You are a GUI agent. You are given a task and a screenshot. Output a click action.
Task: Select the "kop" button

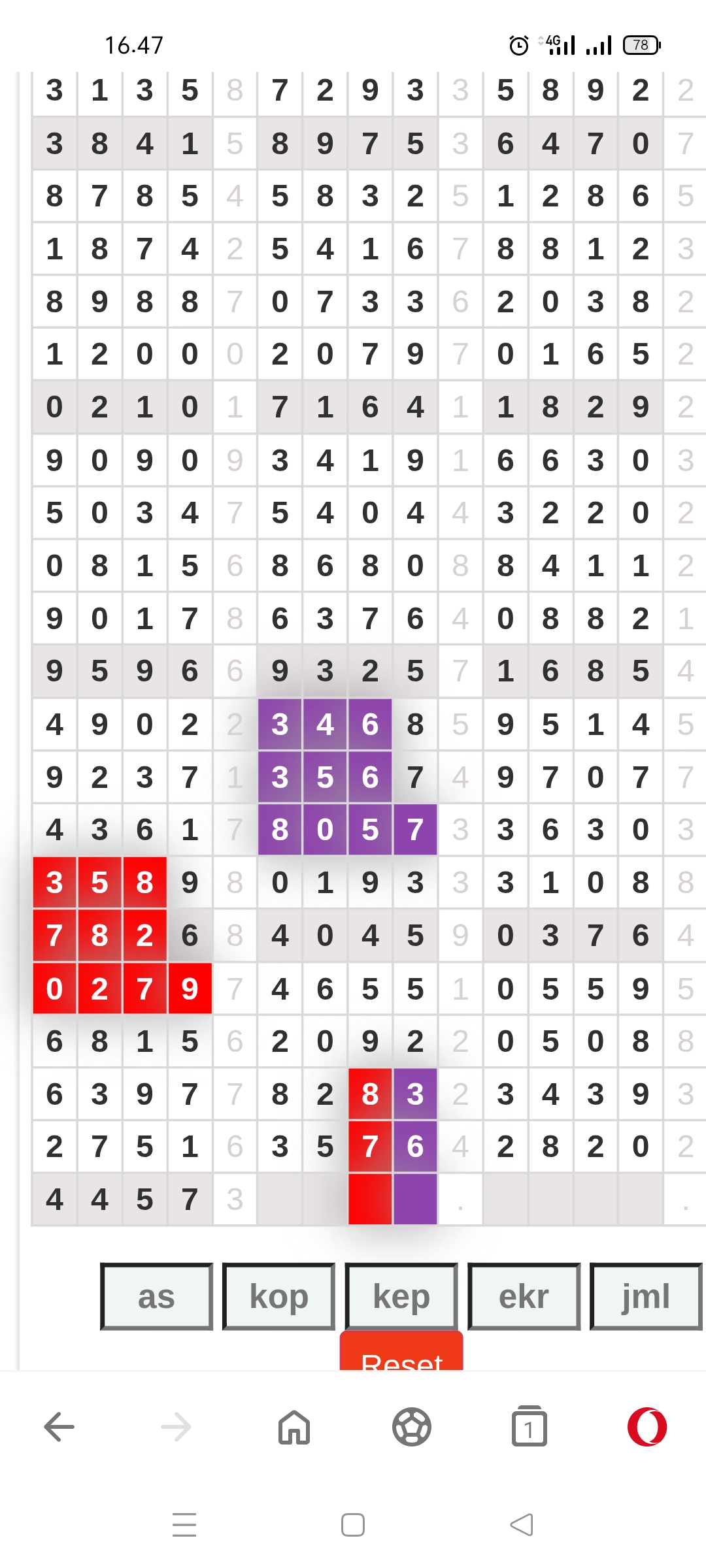pyautogui.click(x=278, y=1296)
